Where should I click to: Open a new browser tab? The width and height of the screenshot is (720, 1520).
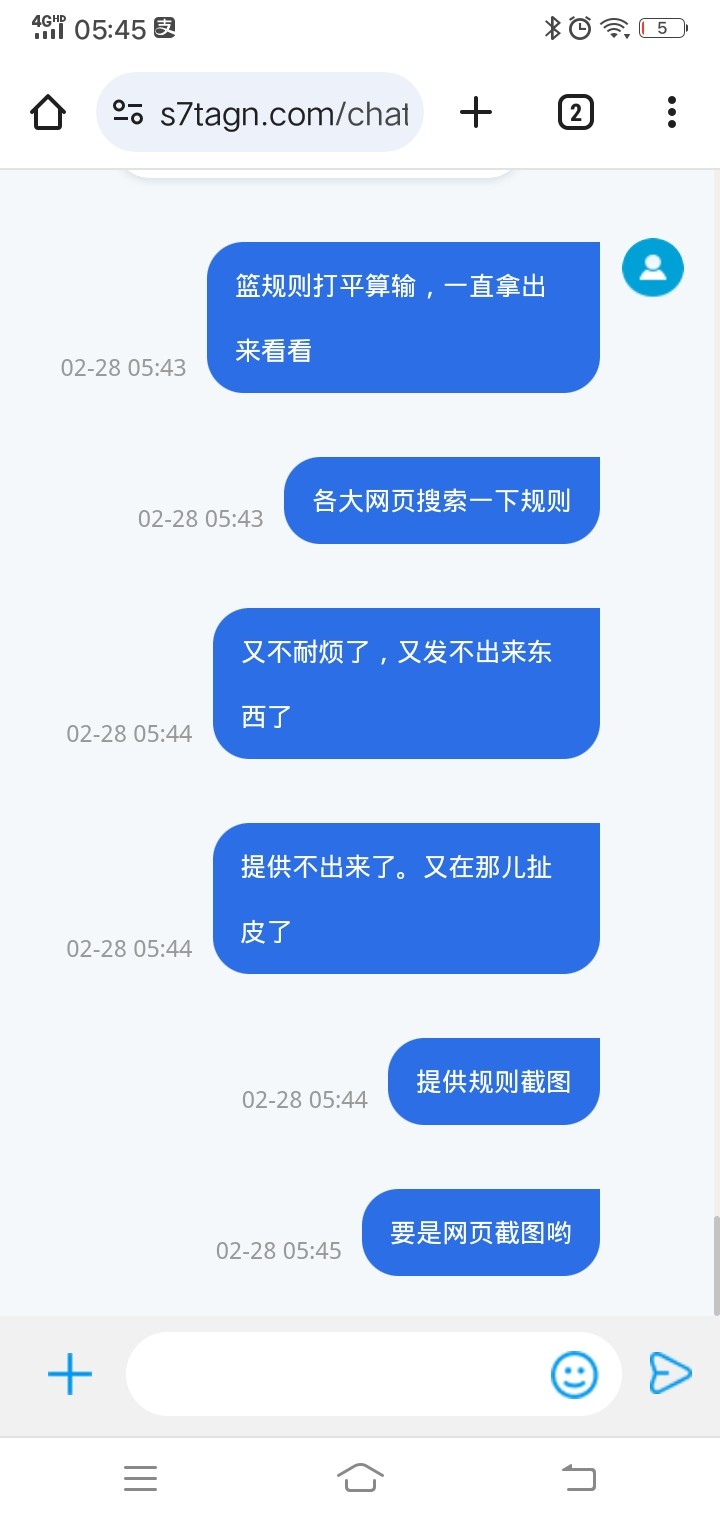(476, 112)
